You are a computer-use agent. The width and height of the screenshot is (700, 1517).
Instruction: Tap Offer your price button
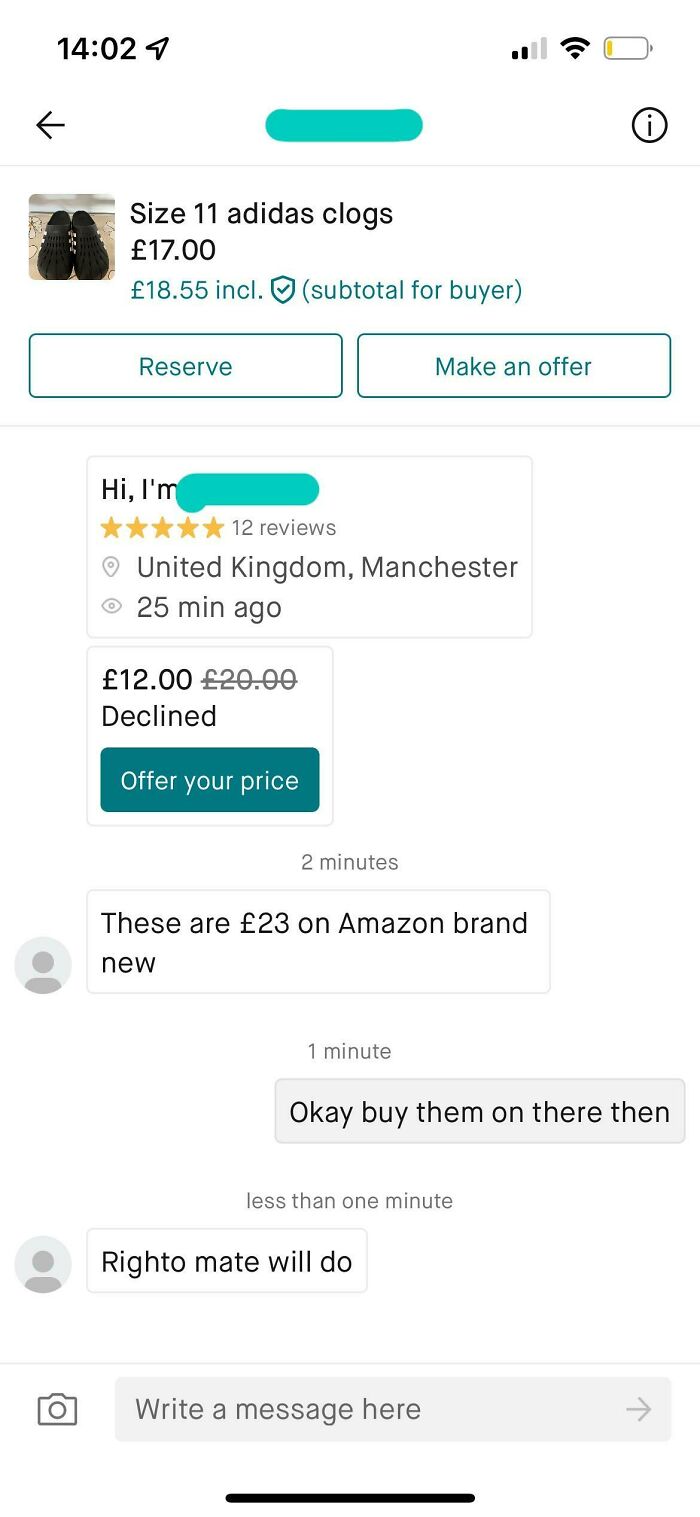210,780
